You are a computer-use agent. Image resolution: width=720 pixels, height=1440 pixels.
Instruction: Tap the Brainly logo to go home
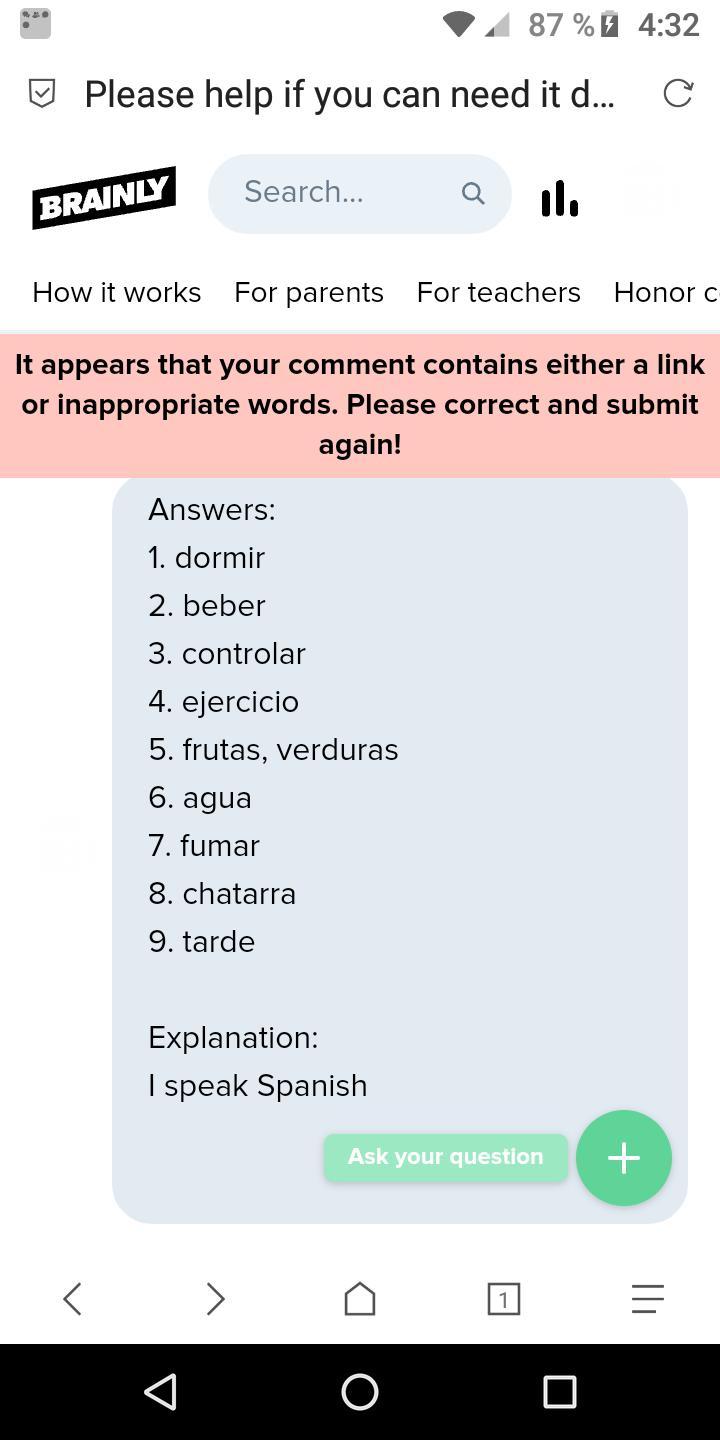pyautogui.click(x=104, y=197)
